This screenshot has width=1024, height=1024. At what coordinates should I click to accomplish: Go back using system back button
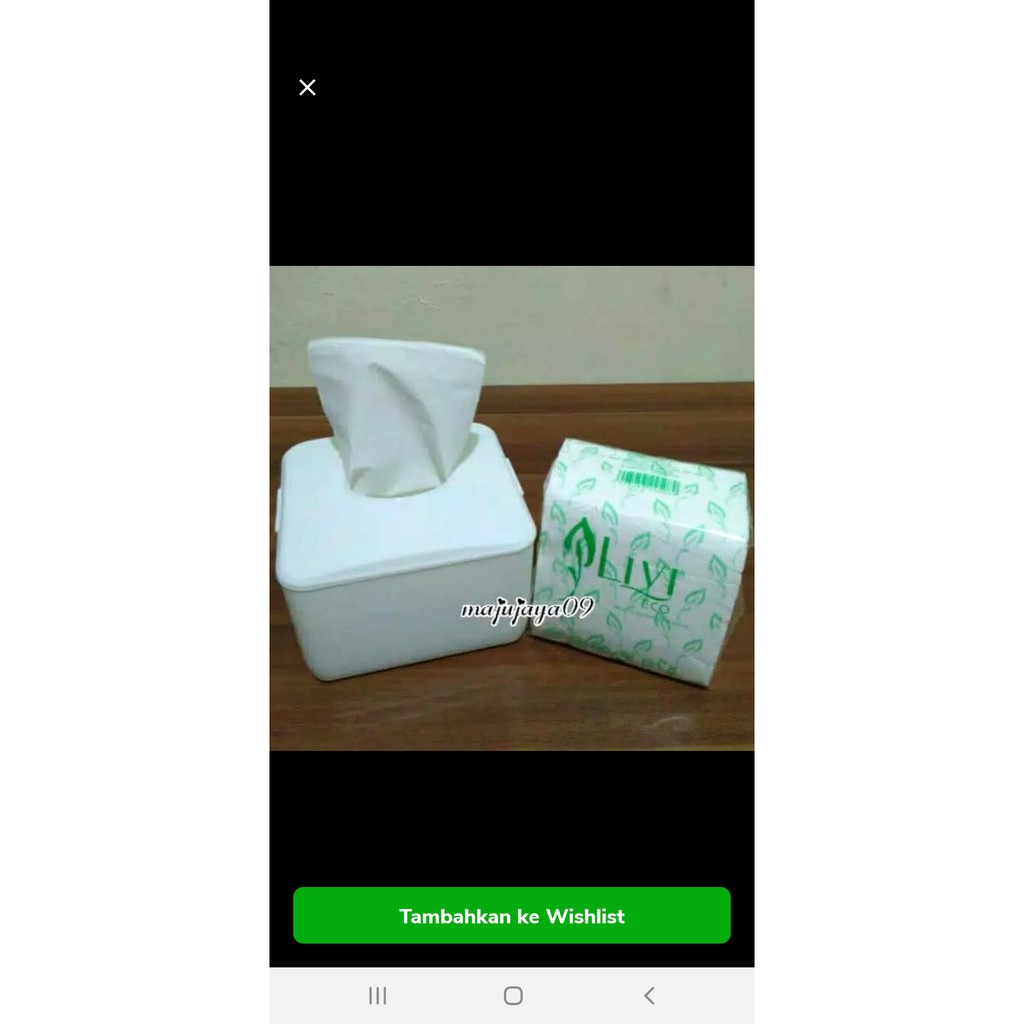649,995
